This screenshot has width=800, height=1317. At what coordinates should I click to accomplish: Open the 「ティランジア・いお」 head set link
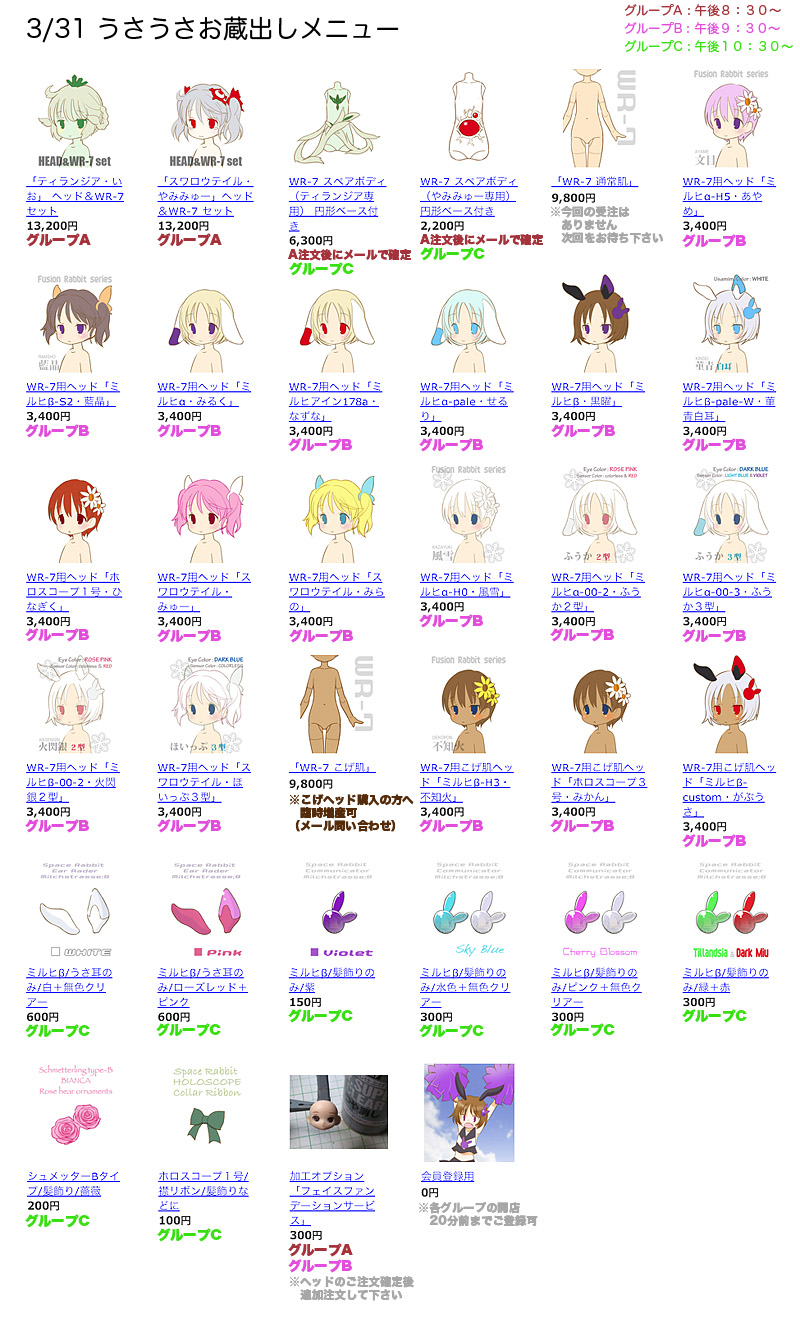(x=75, y=196)
